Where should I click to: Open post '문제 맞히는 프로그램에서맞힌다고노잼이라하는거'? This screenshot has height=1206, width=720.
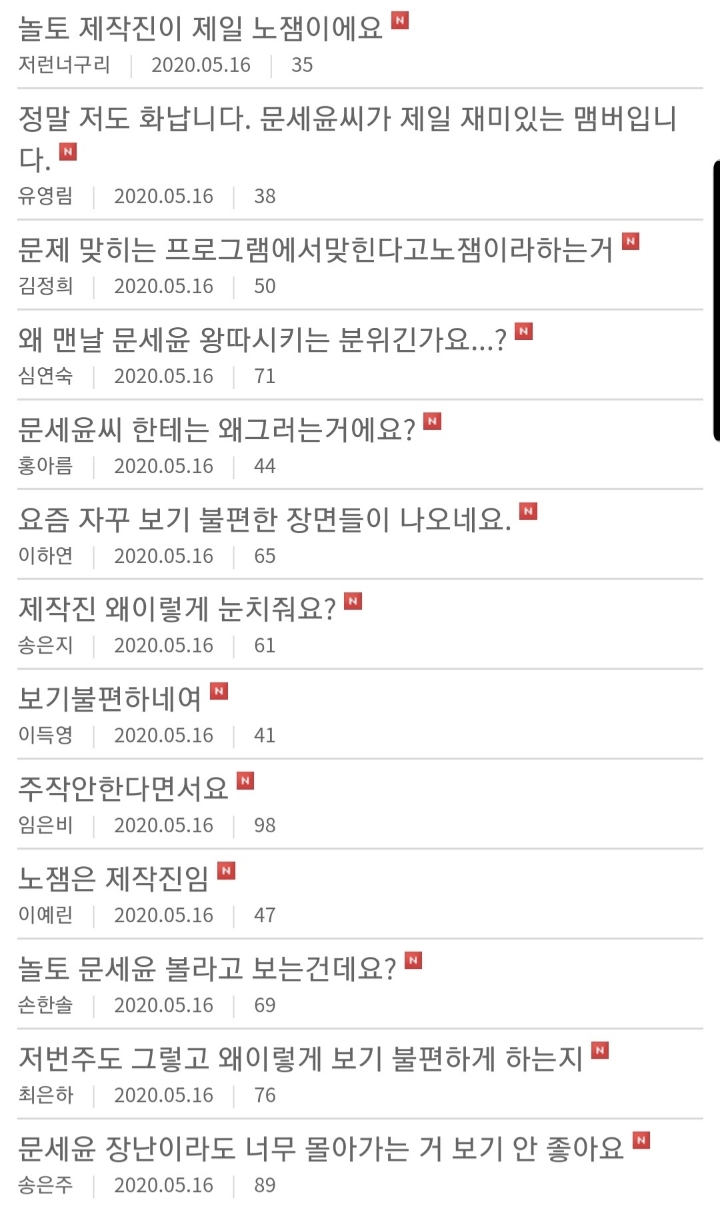[315, 249]
